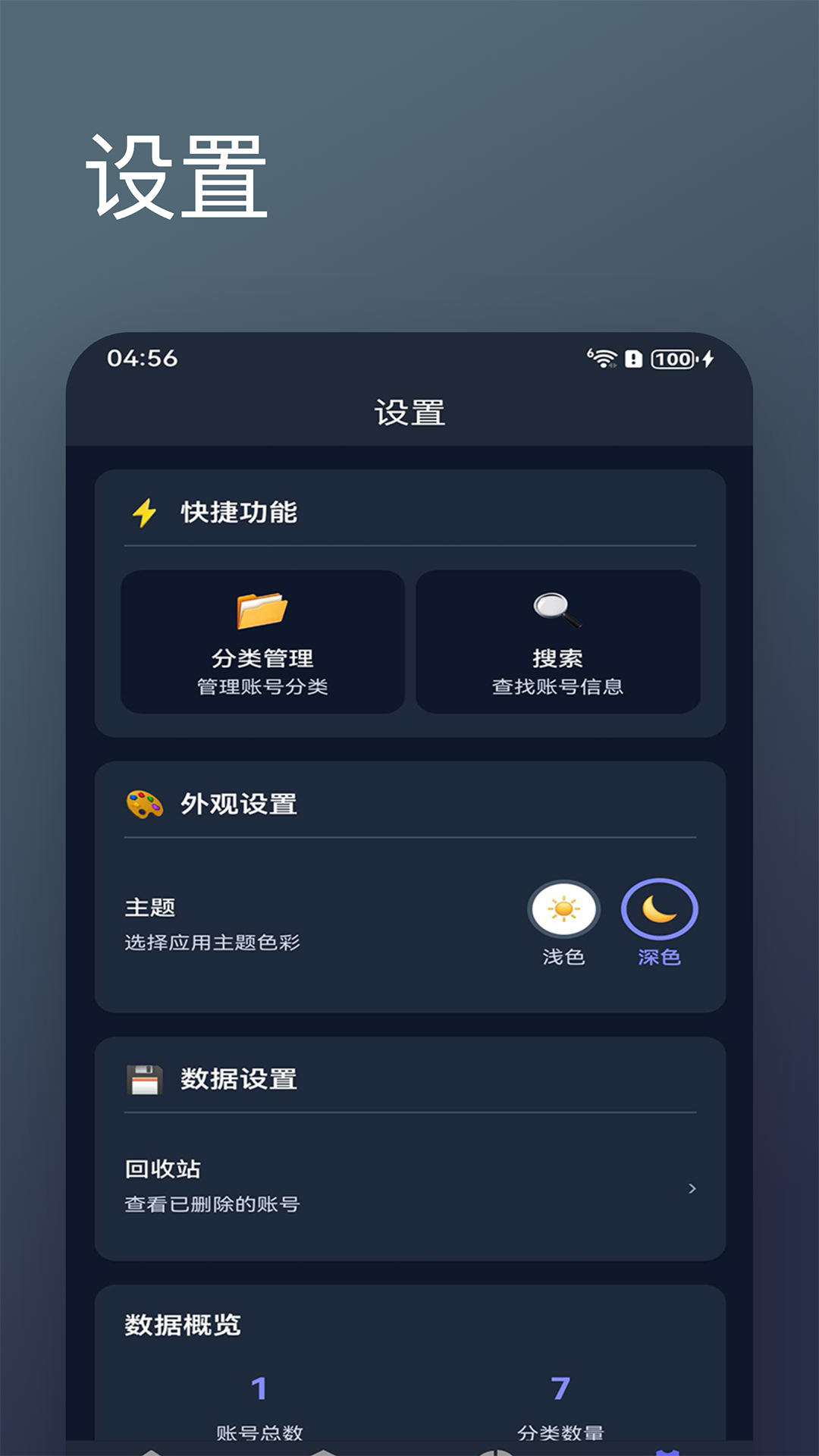Select the 深色 theme option
819x1456 pixels.
659,957
